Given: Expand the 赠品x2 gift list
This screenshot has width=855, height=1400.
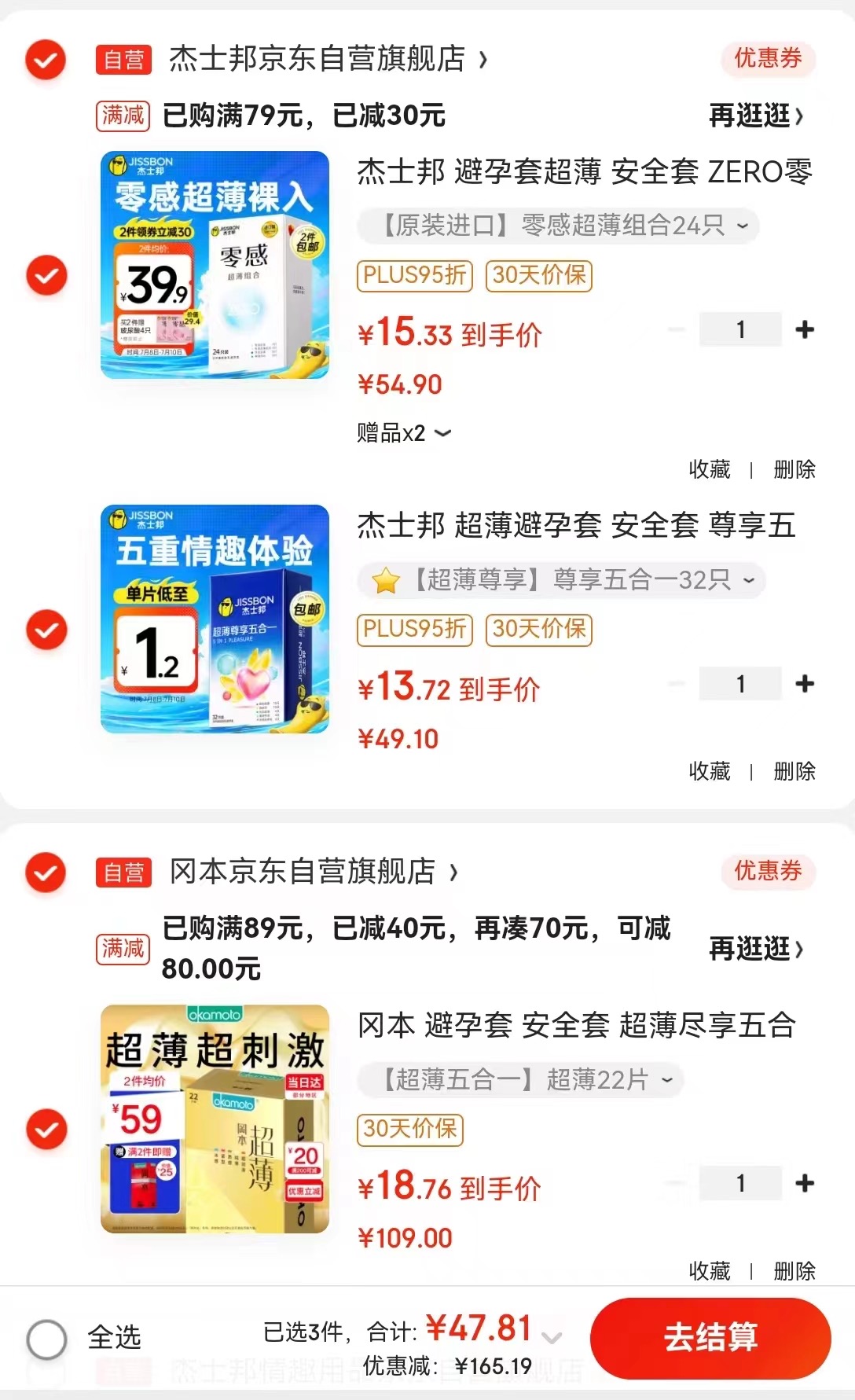Looking at the screenshot, I should pyautogui.click(x=404, y=433).
